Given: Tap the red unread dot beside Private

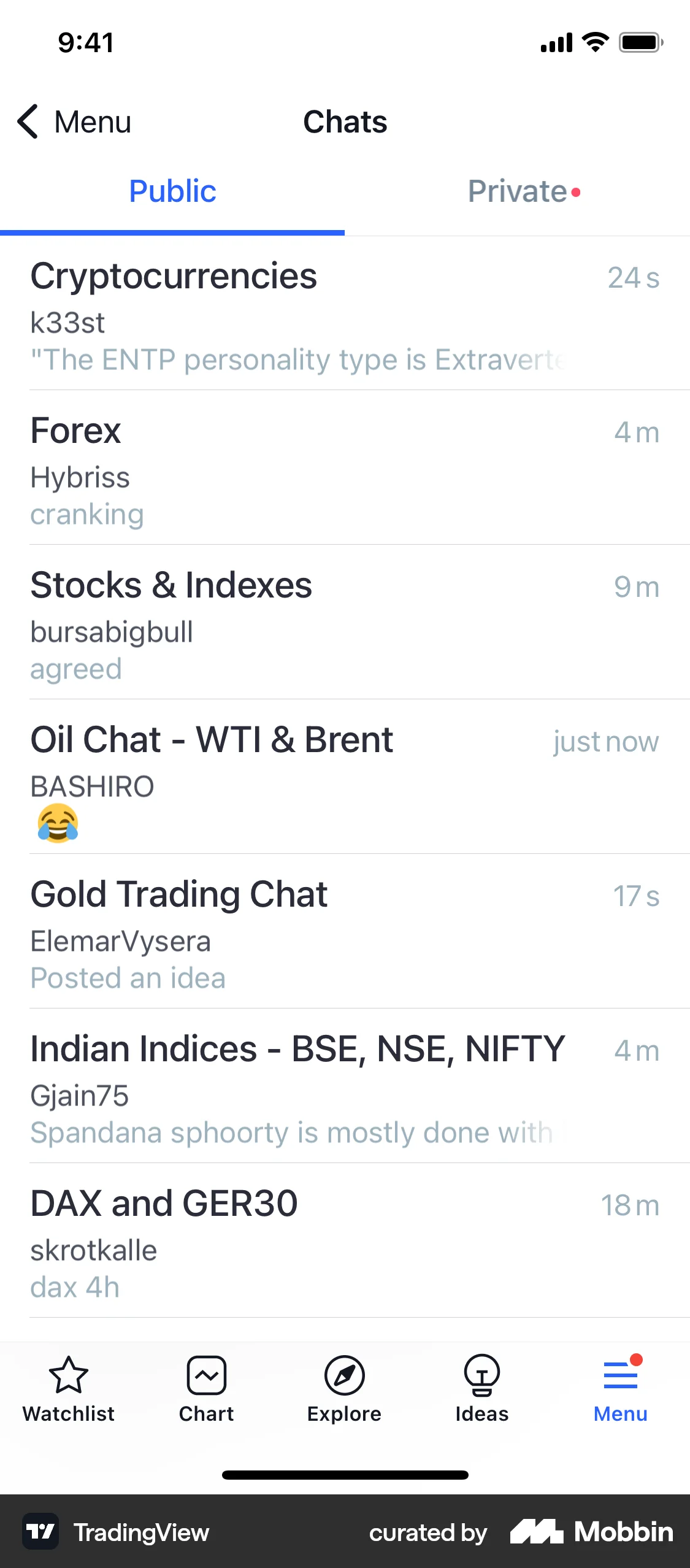Looking at the screenshot, I should 575,191.
